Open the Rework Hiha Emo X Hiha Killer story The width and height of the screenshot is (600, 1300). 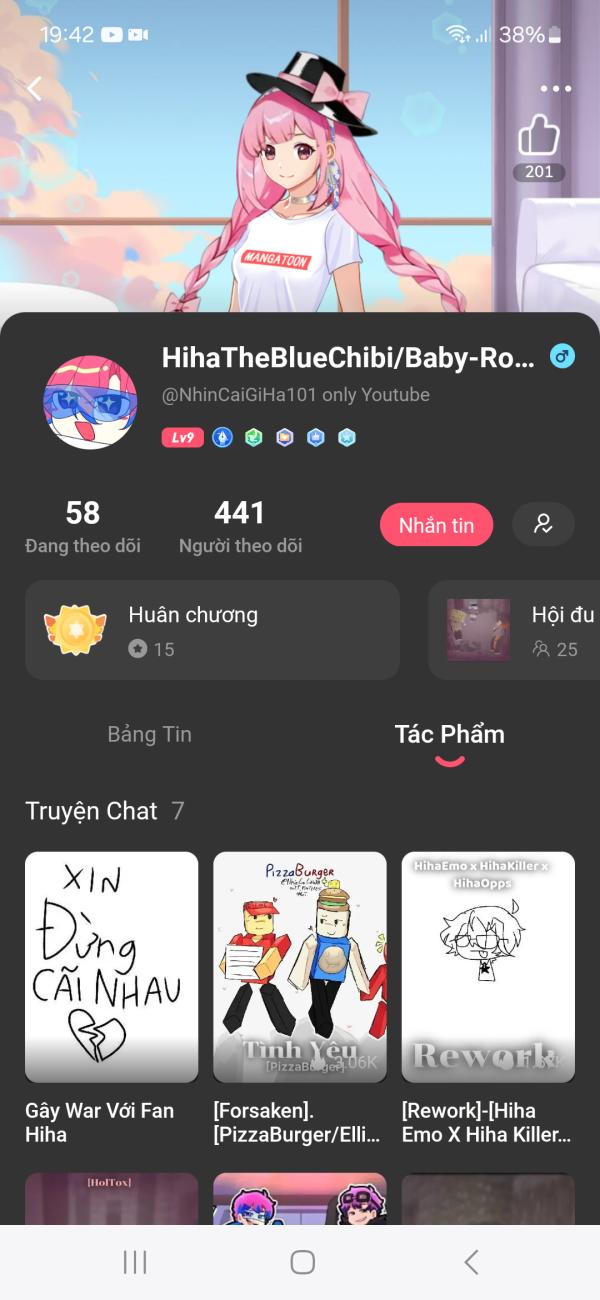coord(488,967)
